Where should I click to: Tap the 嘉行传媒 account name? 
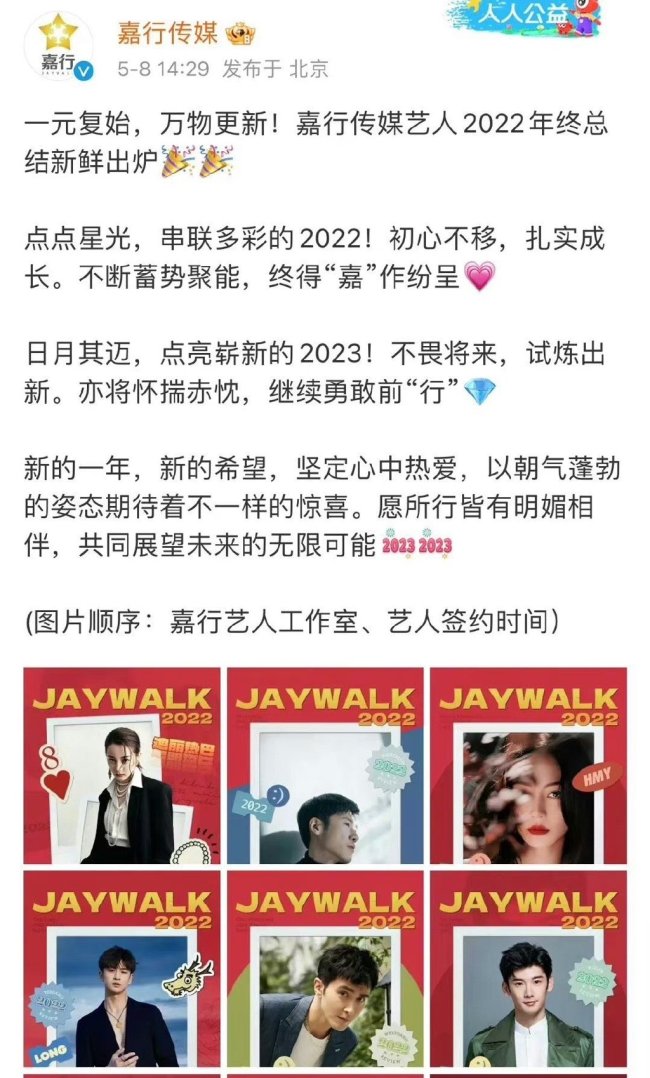coord(169,32)
